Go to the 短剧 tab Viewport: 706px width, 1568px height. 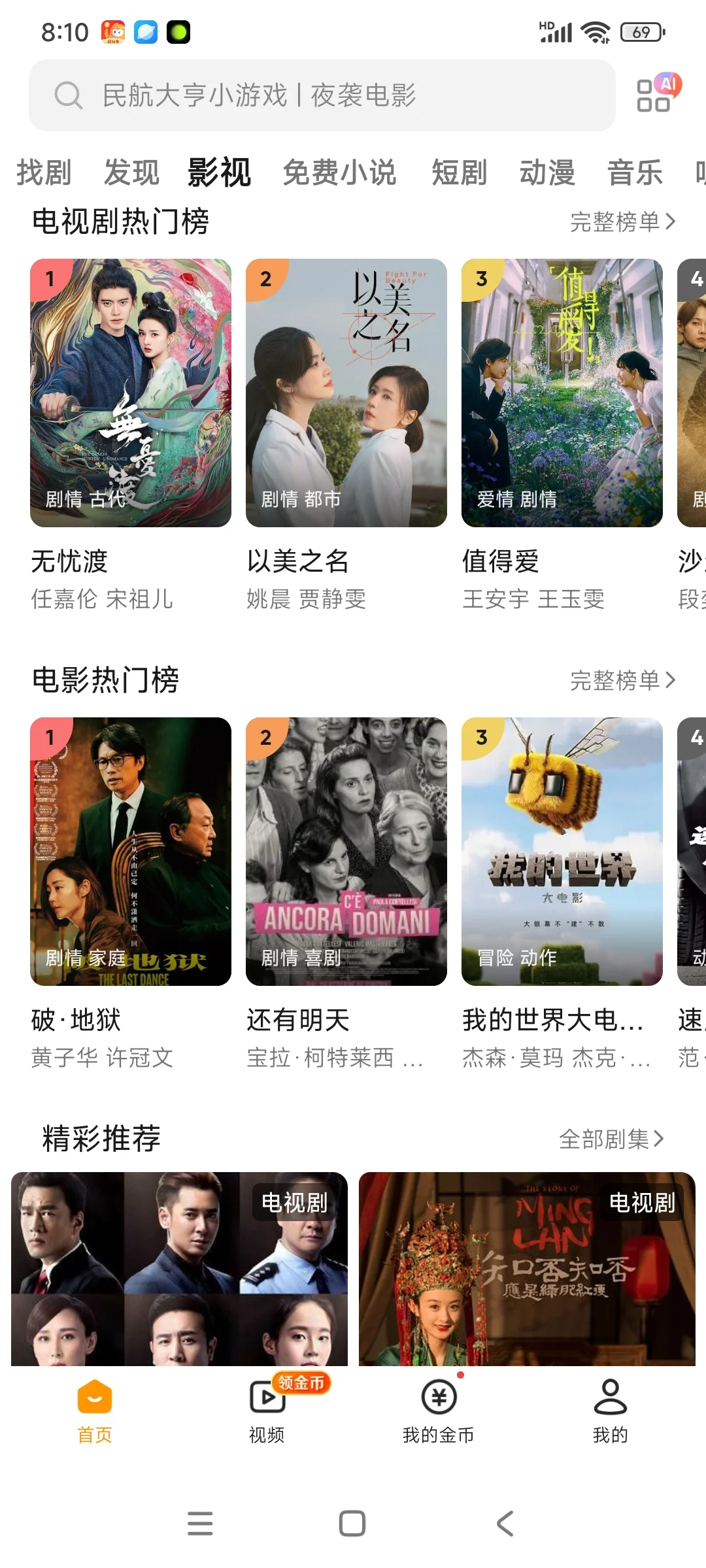pyautogui.click(x=459, y=172)
